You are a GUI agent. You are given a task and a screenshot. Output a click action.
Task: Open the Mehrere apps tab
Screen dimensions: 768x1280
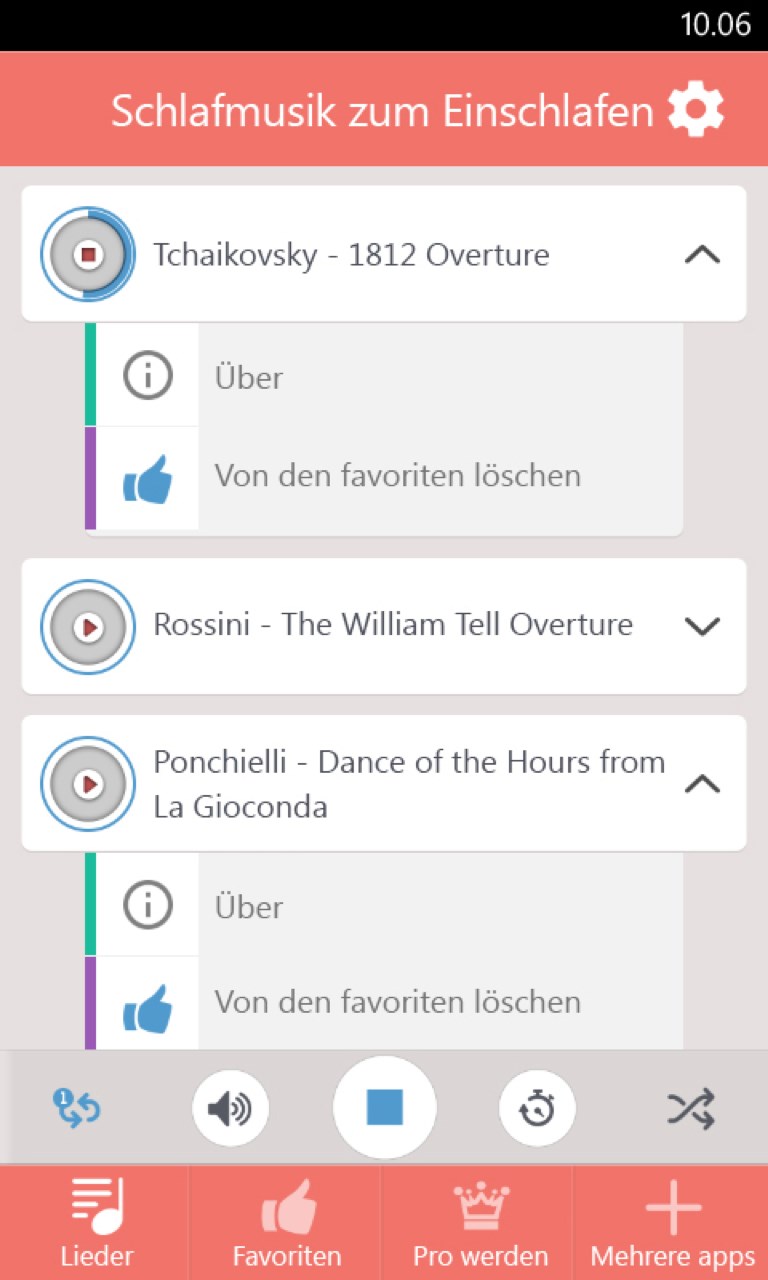[x=672, y=1222]
